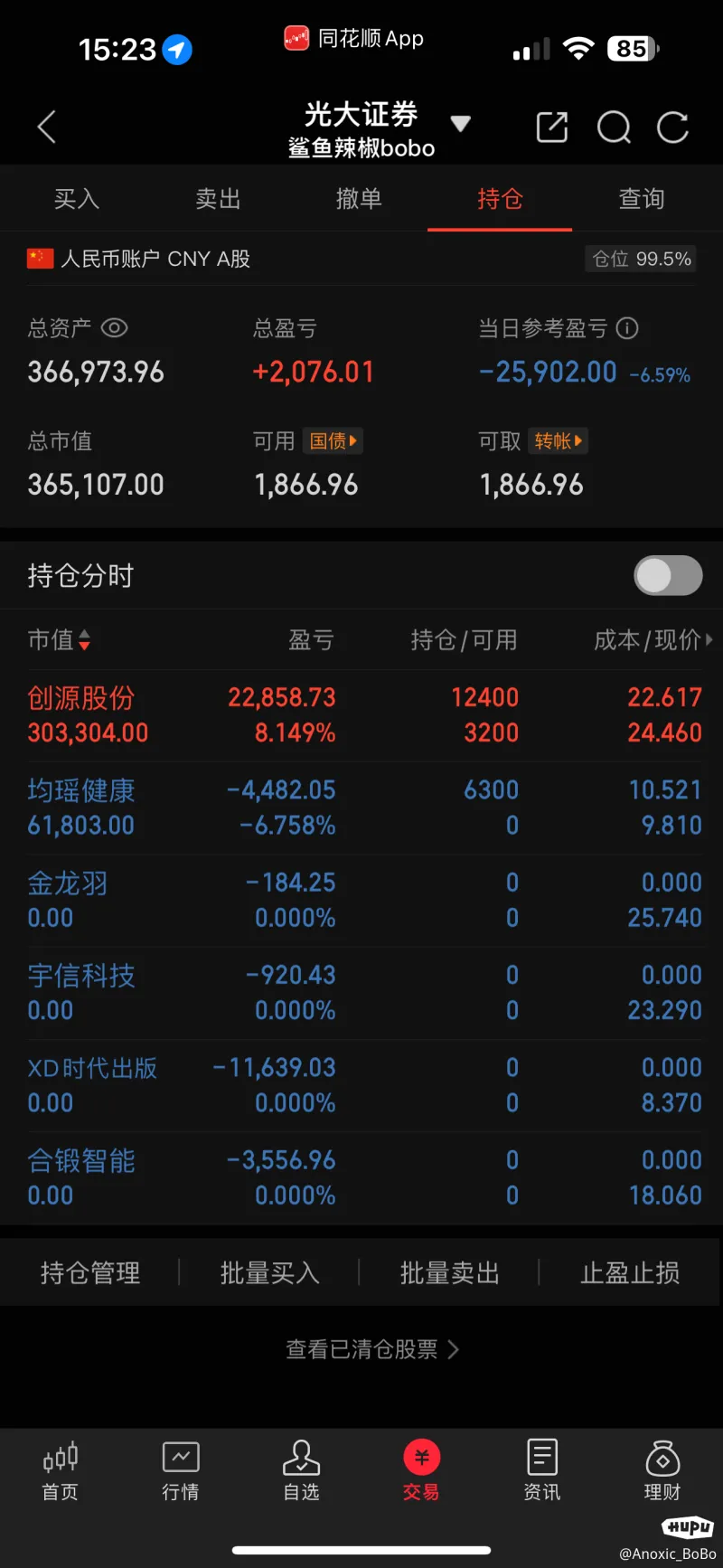
Task: Expand the 光大证券 account dropdown
Action: pyautogui.click(x=460, y=124)
